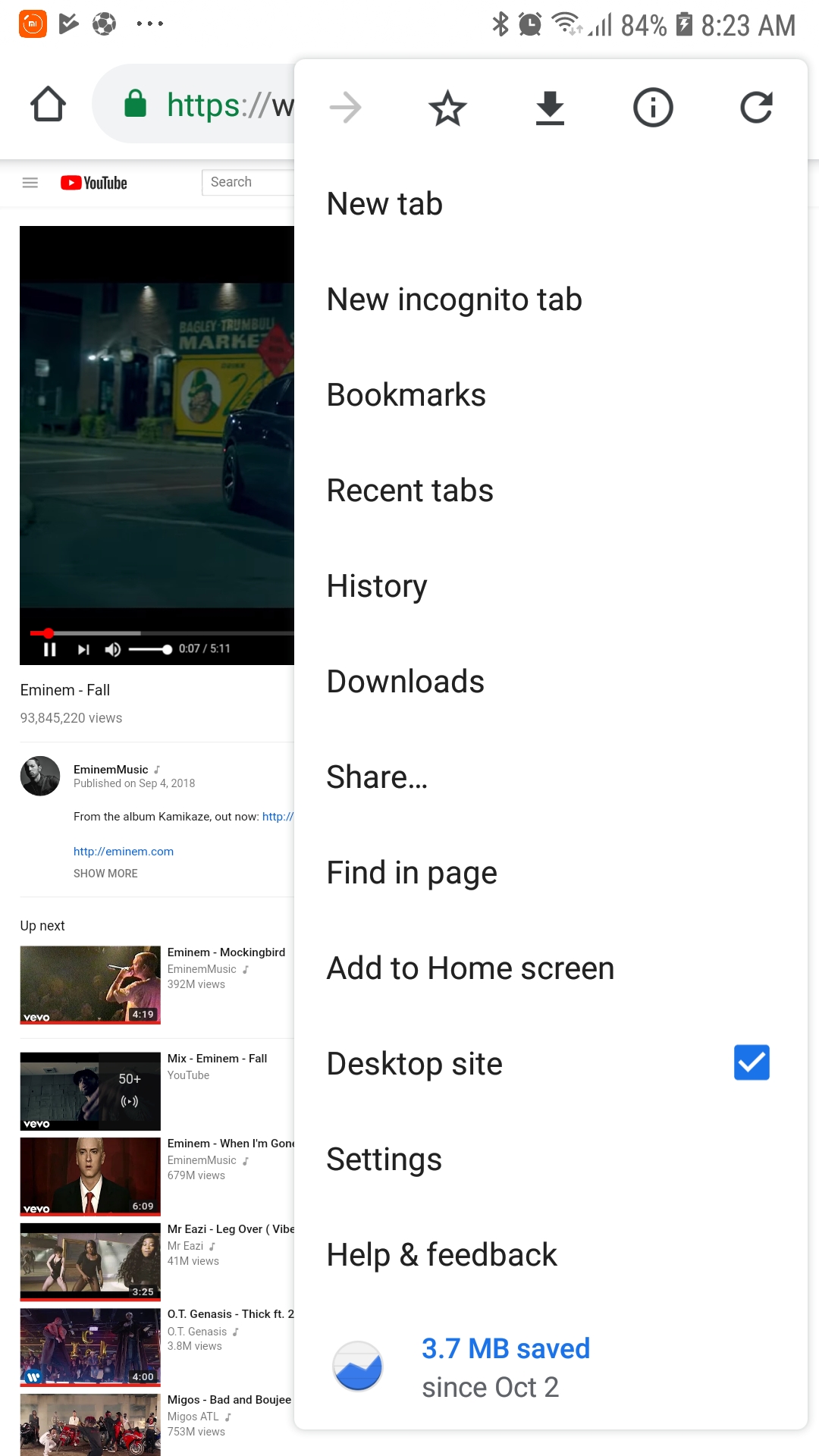Uncheck the Desktop site checkbox
819x1456 pixels.
(752, 1062)
